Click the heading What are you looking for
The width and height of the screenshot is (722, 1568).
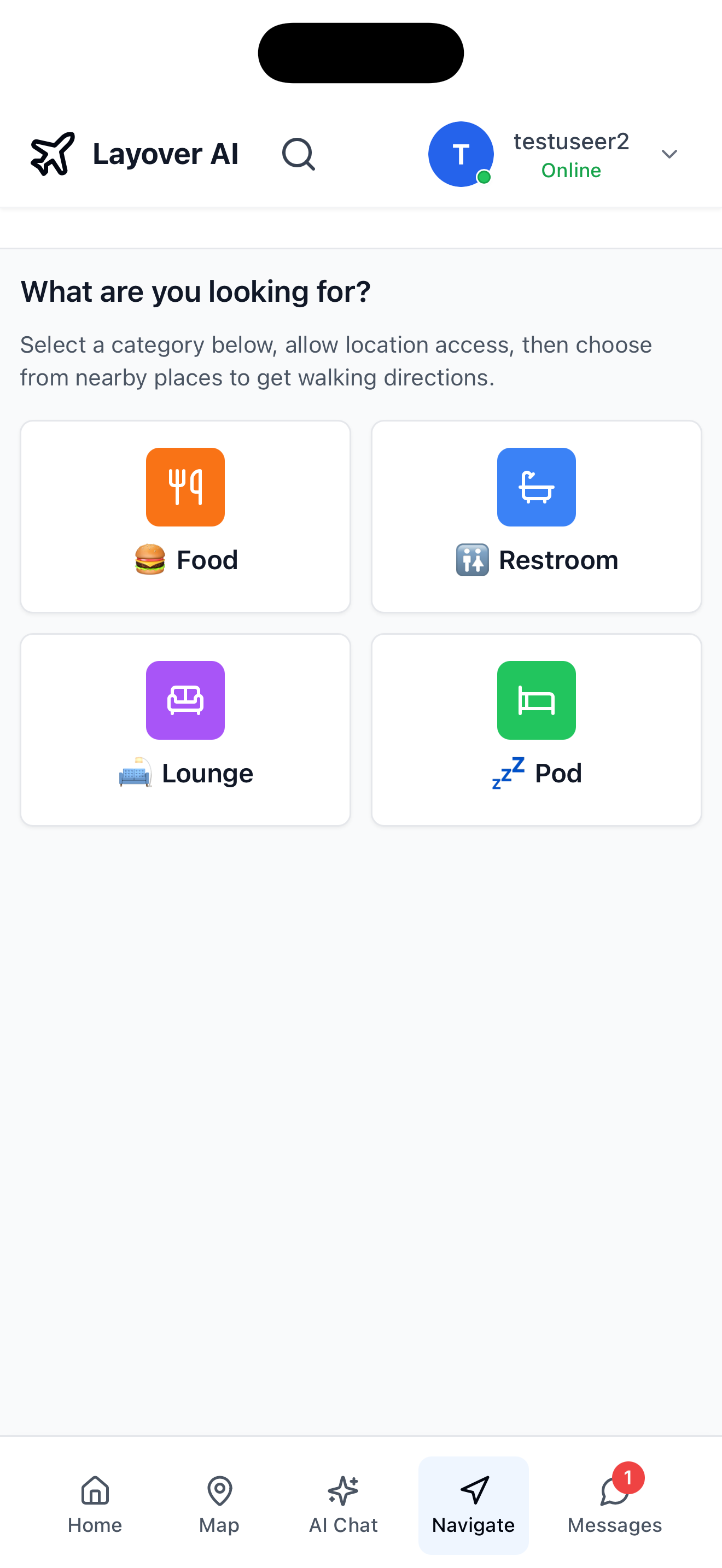click(195, 291)
